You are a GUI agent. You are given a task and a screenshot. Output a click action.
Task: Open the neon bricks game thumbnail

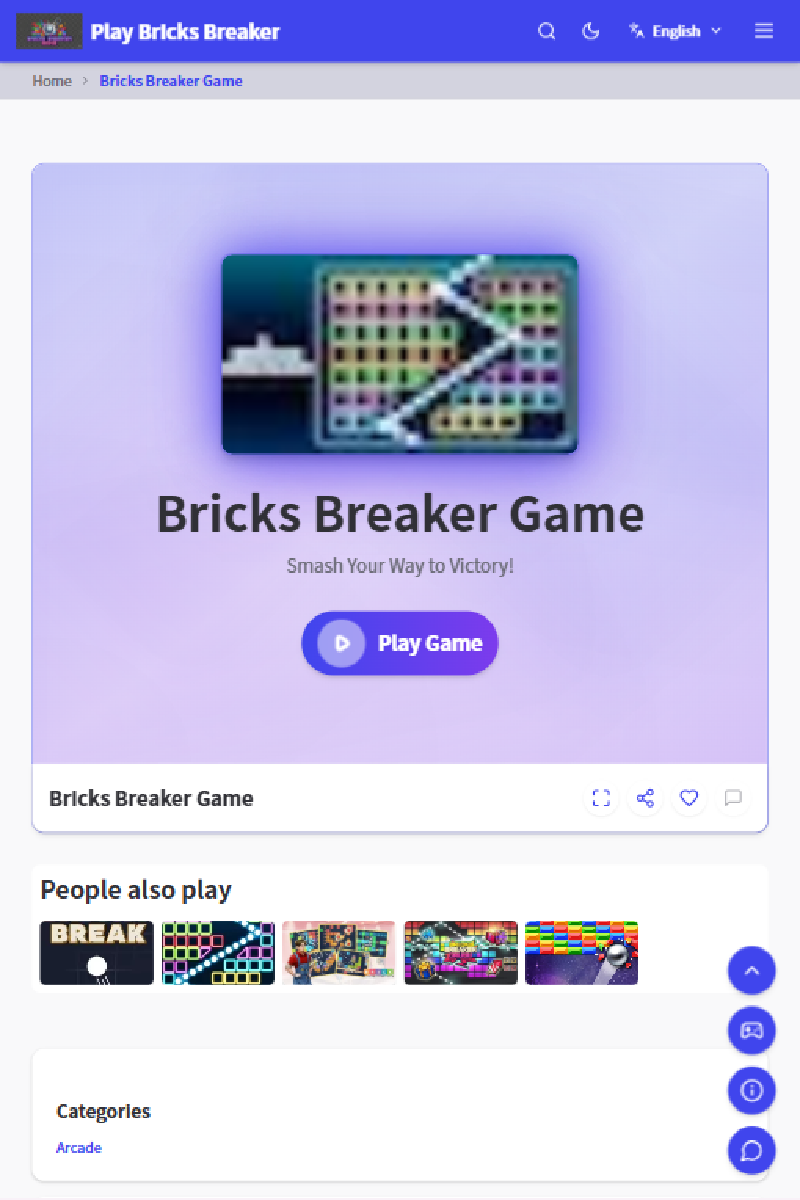pos(218,953)
